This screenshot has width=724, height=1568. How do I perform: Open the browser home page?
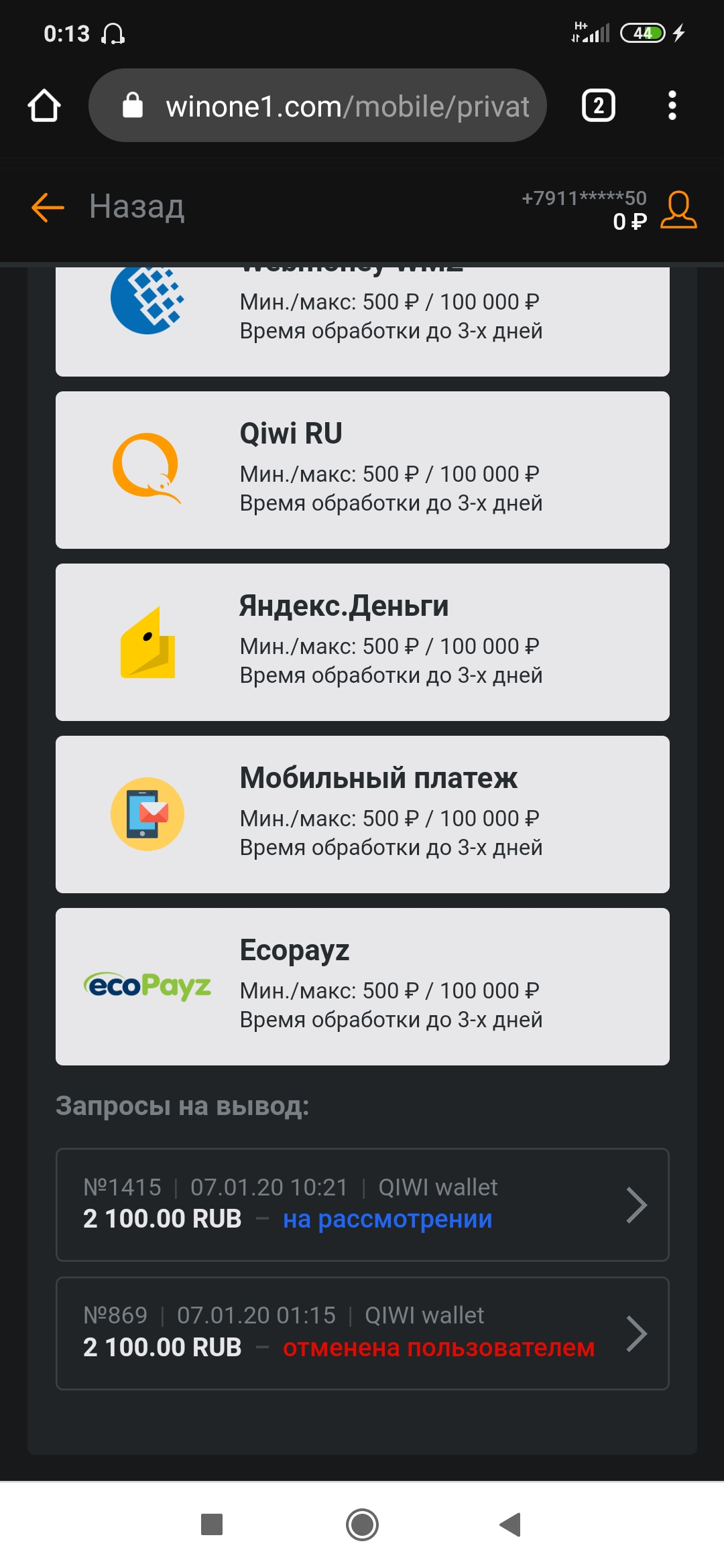pos(44,106)
